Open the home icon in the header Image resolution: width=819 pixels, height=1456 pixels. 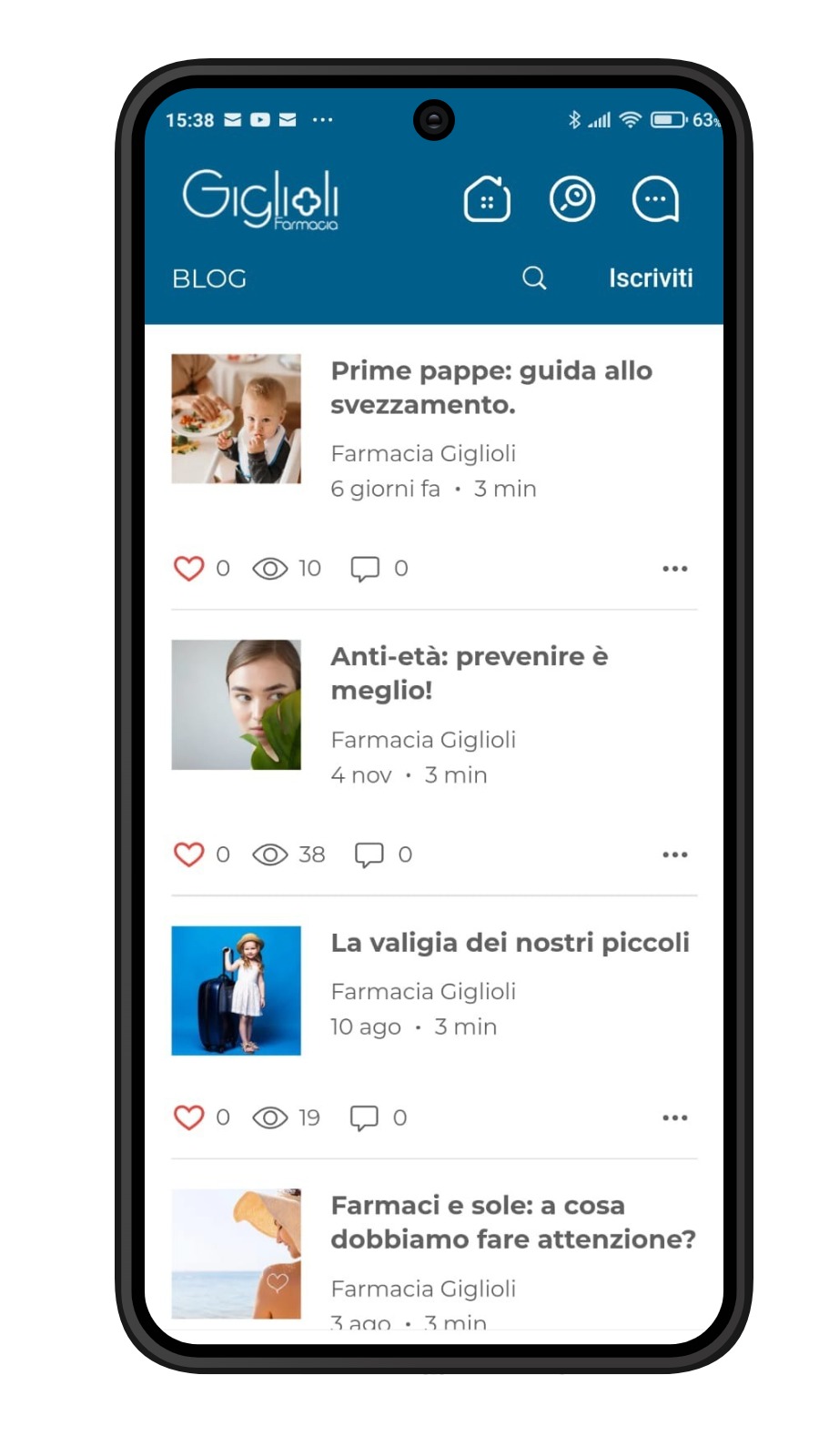487,199
